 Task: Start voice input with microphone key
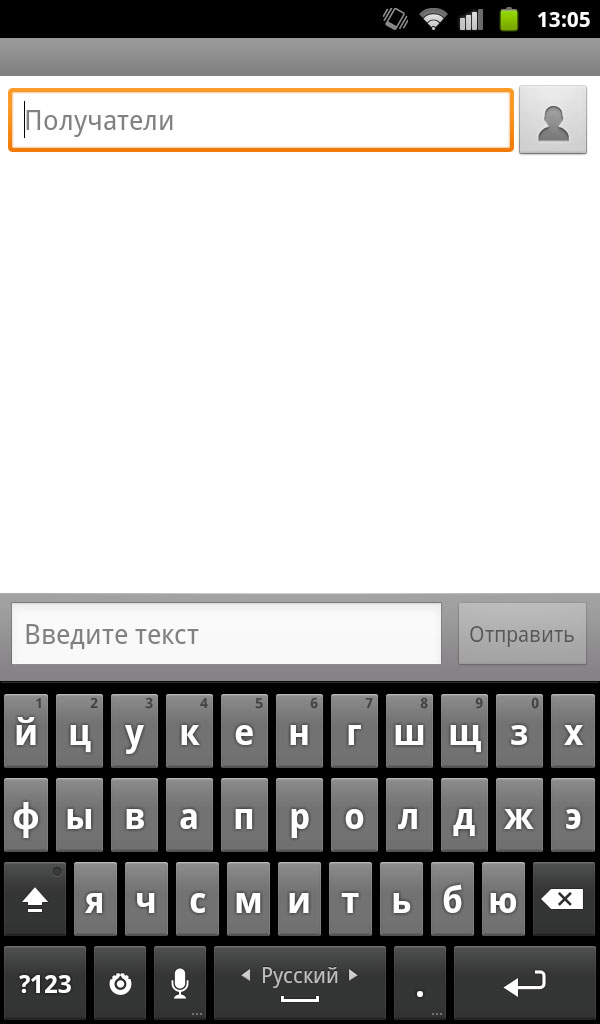[180, 983]
